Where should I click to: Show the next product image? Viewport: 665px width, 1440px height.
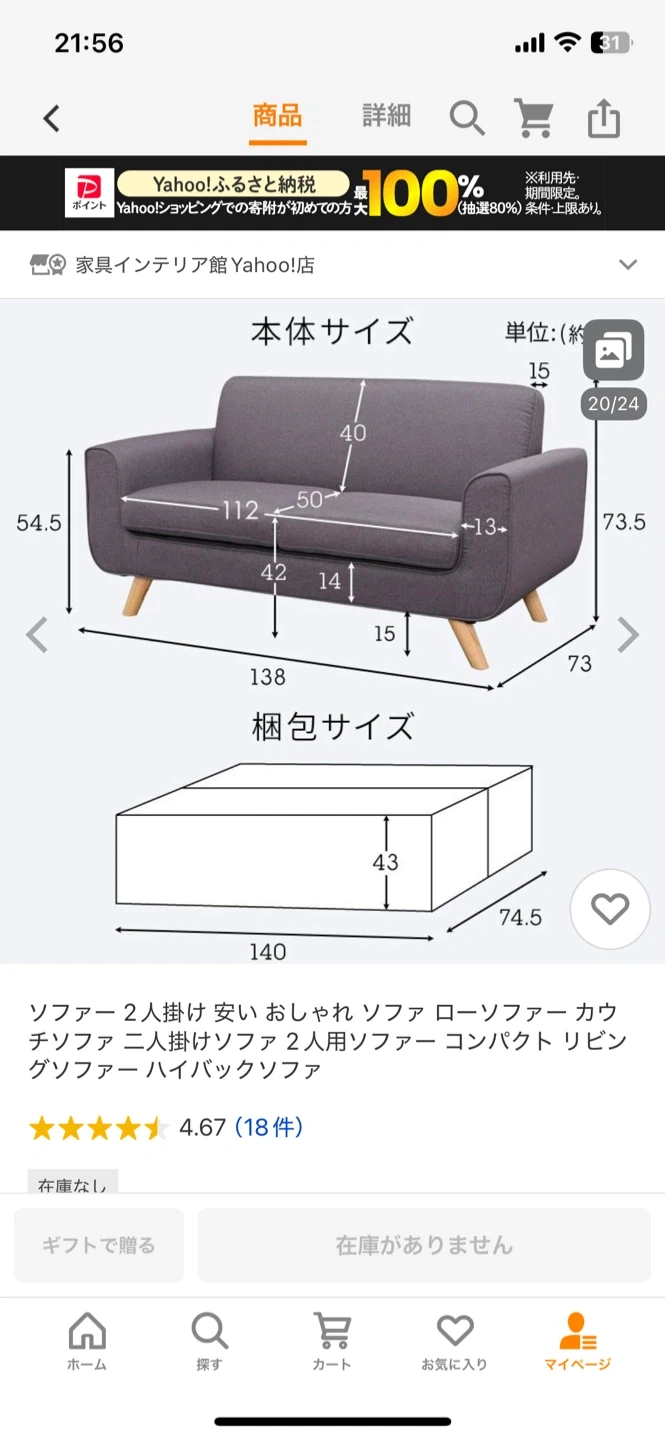coord(628,634)
